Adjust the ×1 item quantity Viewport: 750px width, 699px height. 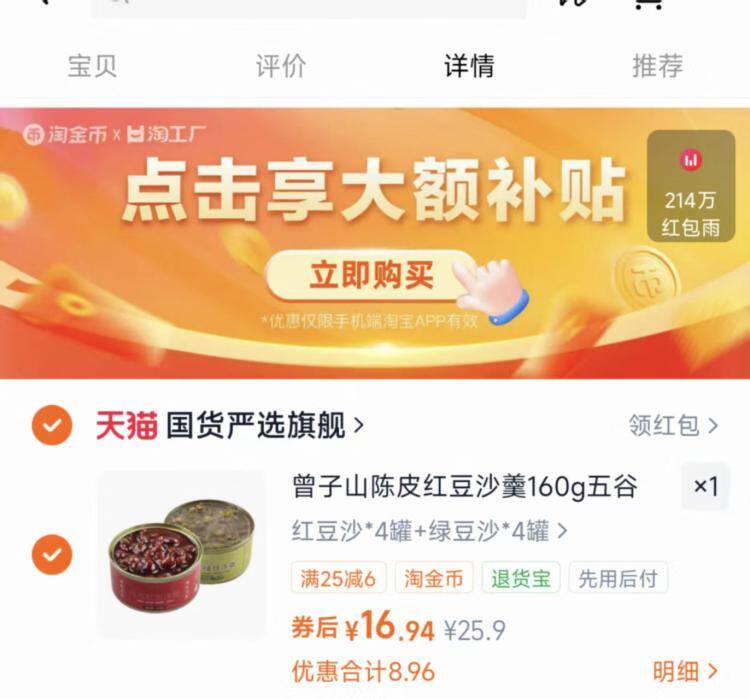pos(706,487)
